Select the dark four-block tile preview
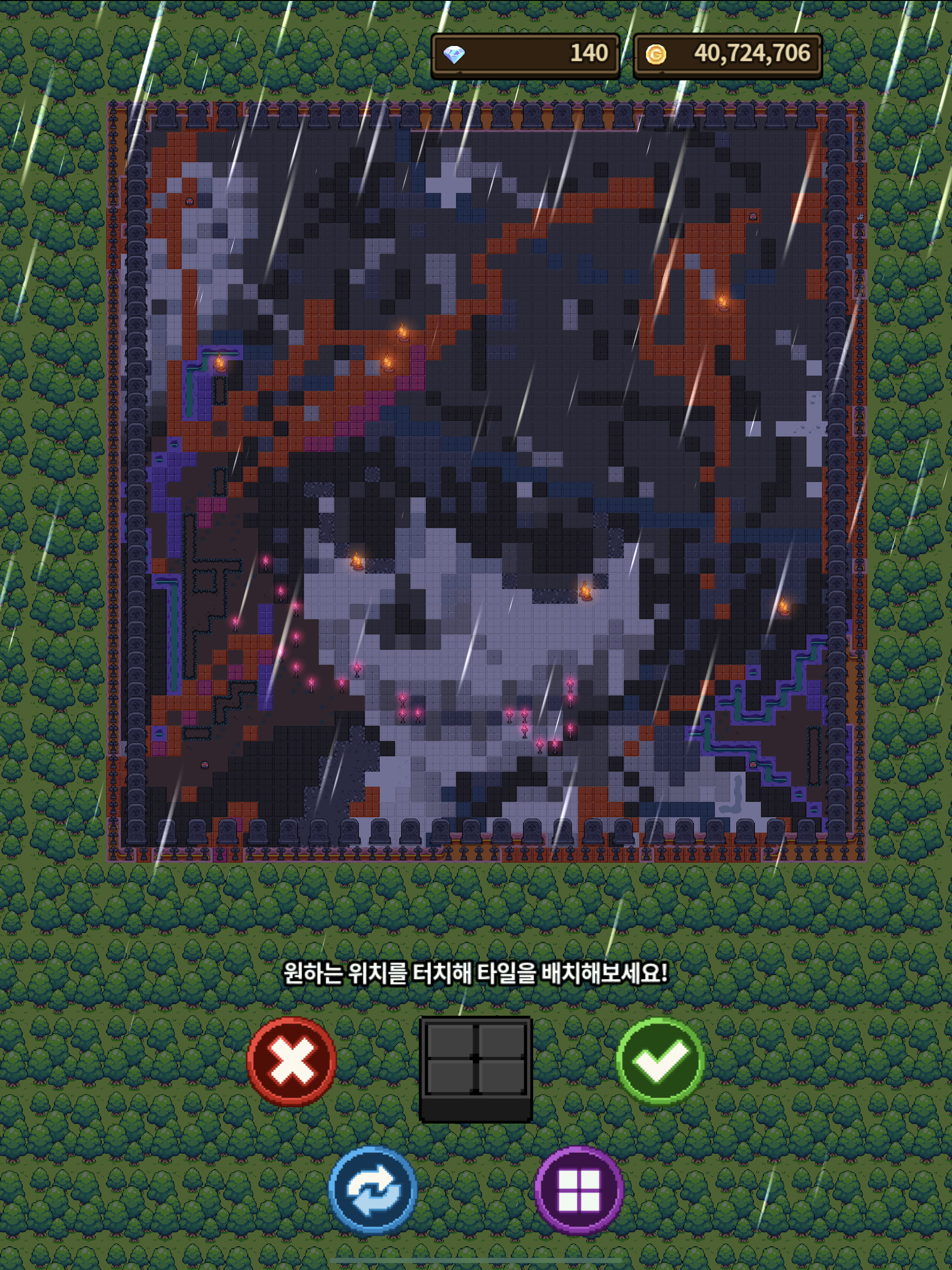Screen dimensions: 952x1270 pos(476,1068)
